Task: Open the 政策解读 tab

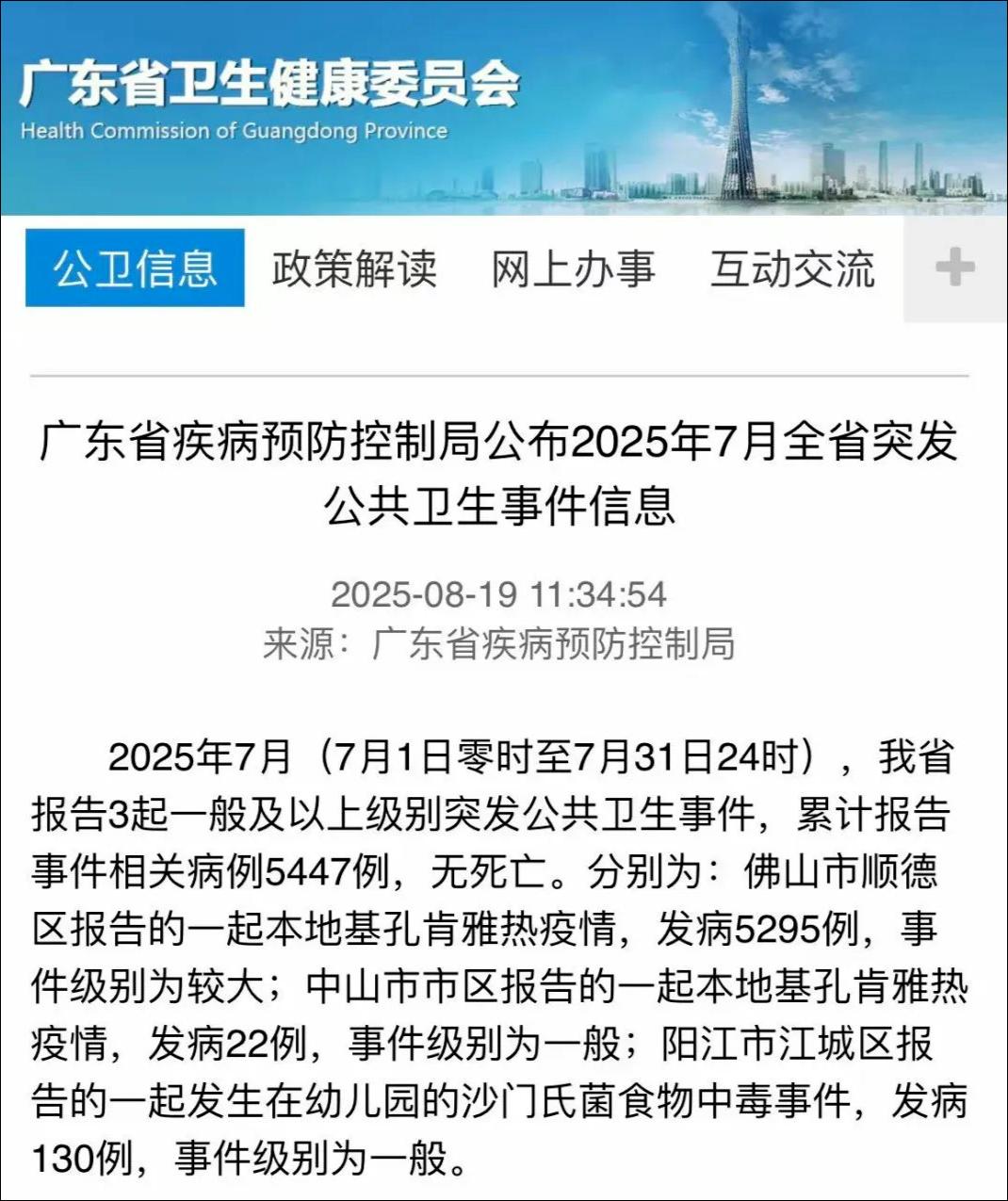Action: click(x=354, y=269)
